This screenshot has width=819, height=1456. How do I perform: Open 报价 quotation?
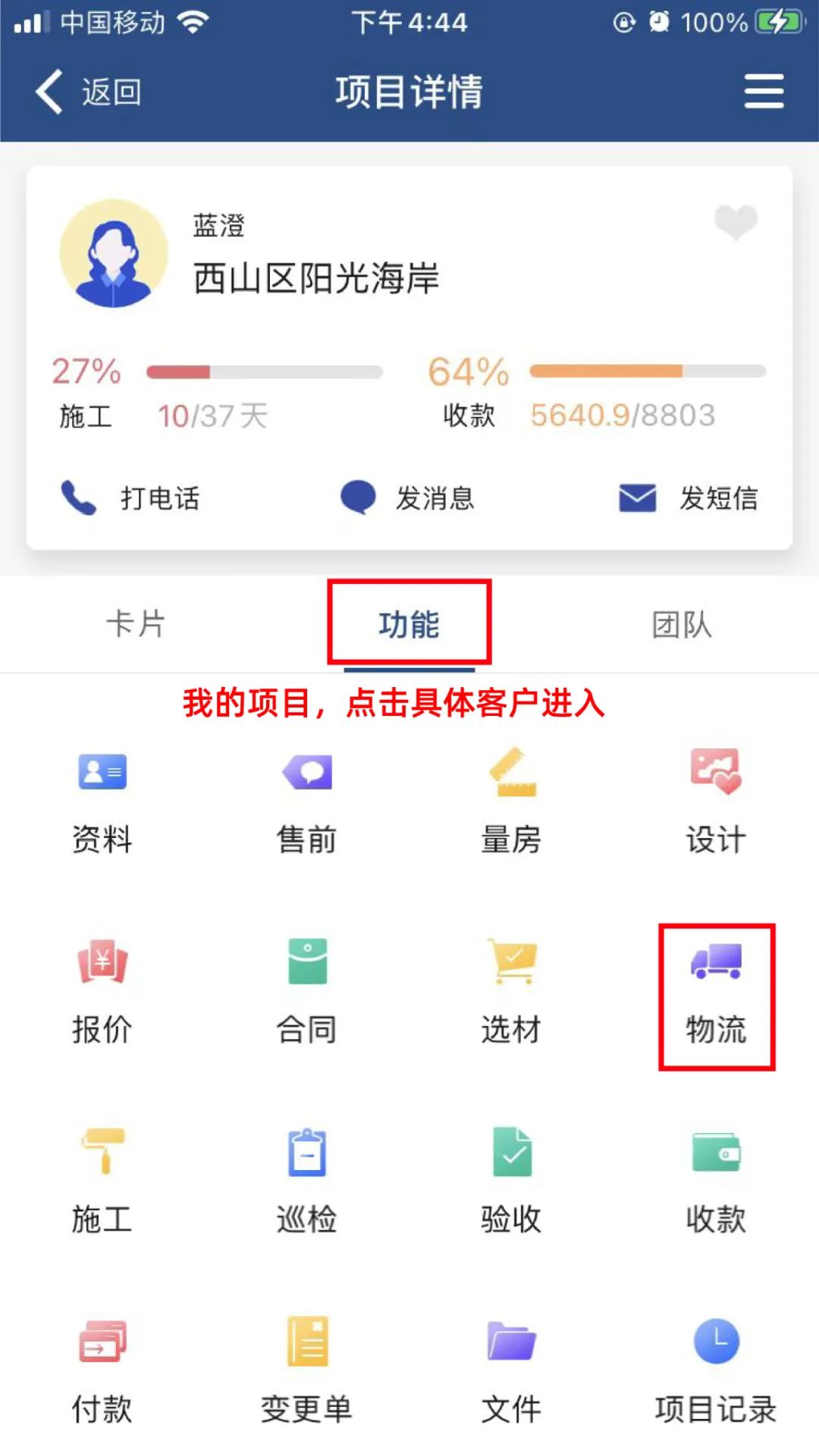coord(102,990)
